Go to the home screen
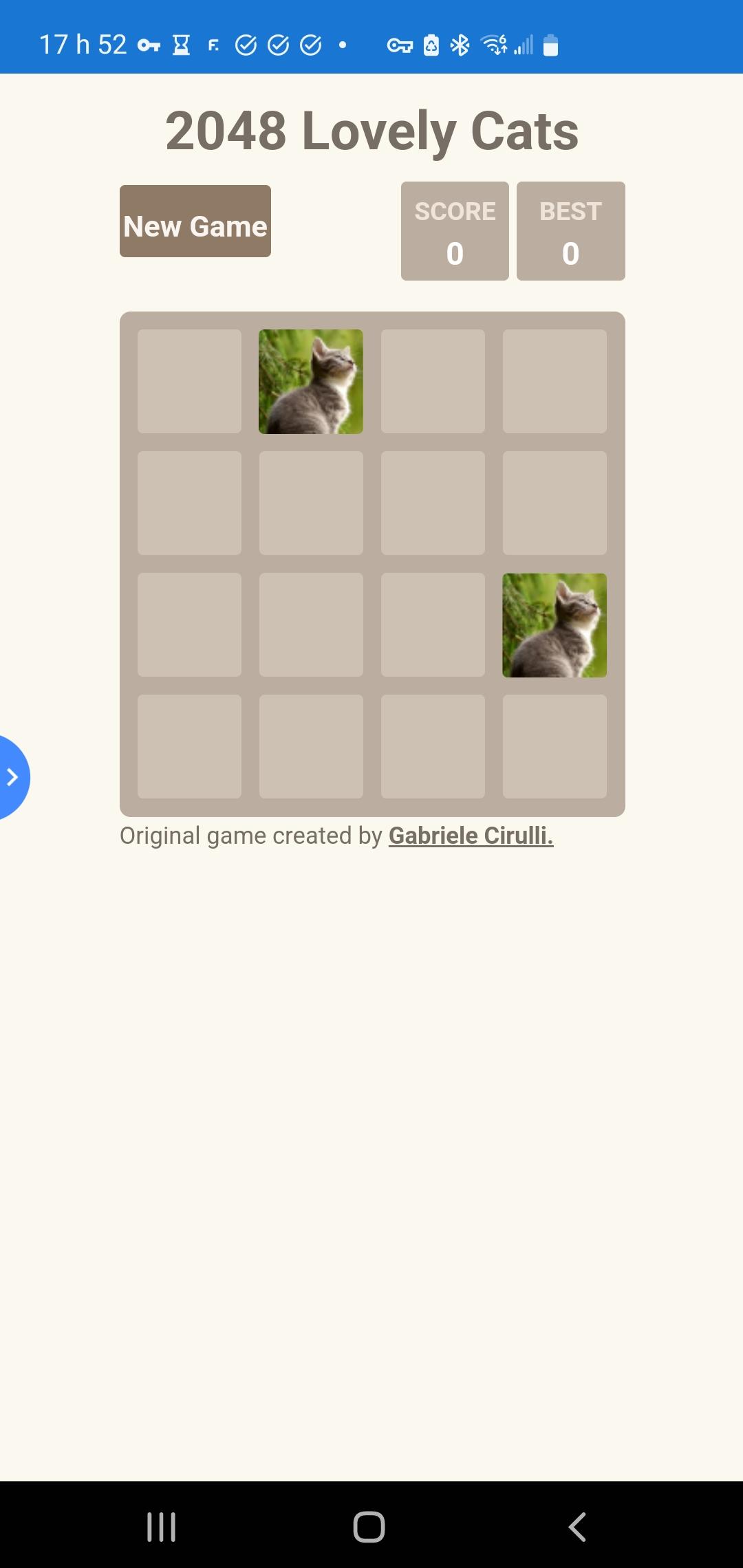This screenshot has width=743, height=1568. pyautogui.click(x=369, y=1527)
